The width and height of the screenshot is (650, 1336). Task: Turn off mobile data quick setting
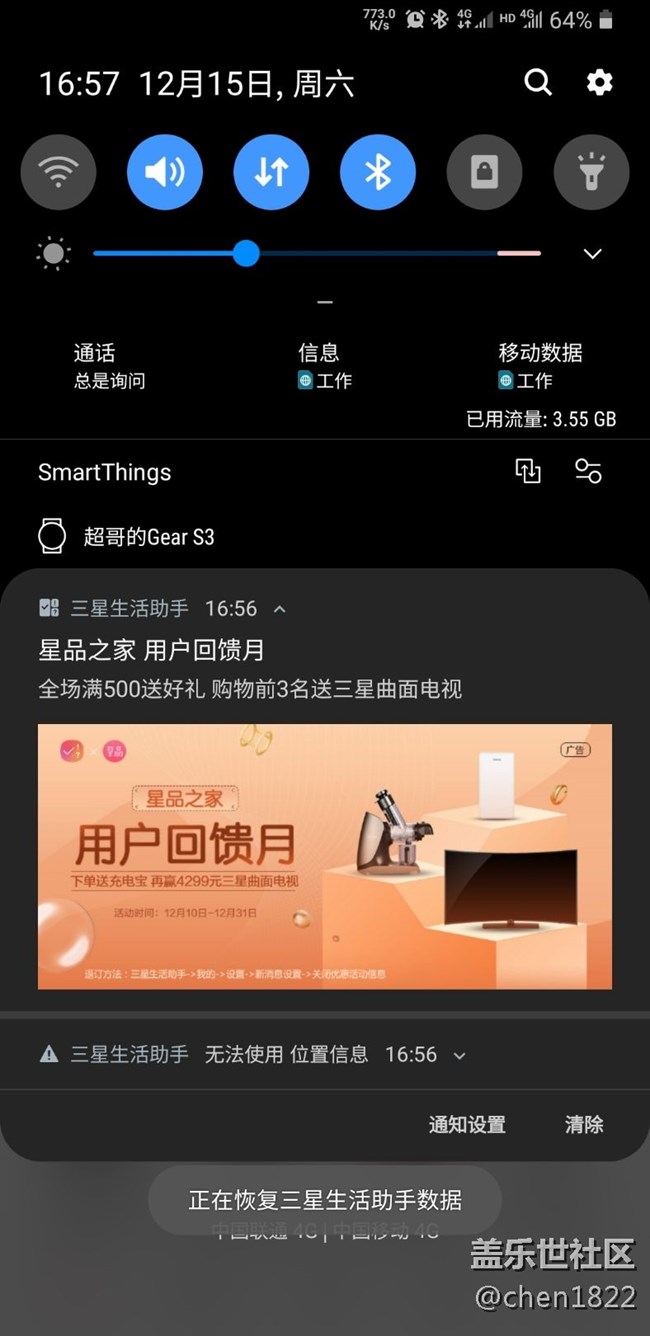click(x=271, y=172)
